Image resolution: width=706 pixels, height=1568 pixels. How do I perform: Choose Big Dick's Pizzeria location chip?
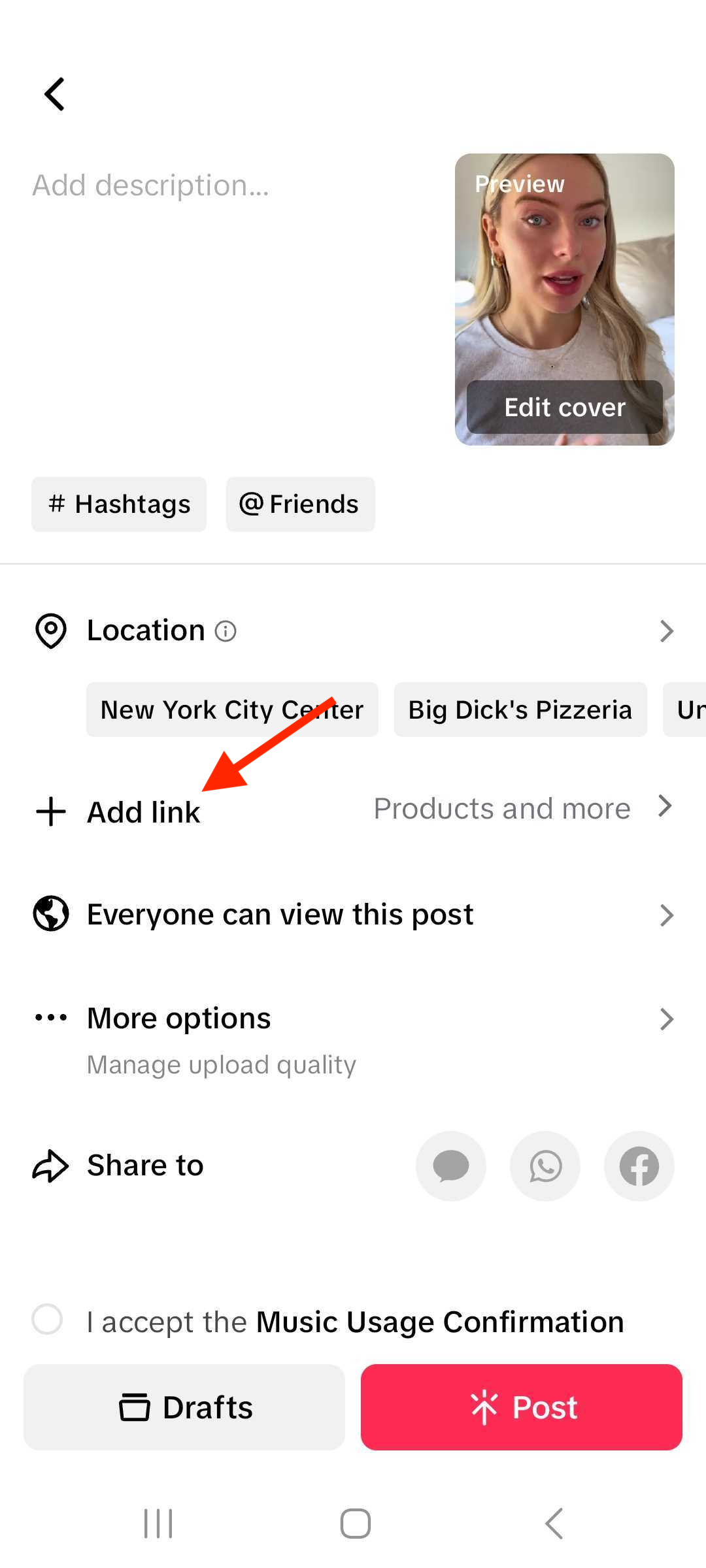point(520,710)
